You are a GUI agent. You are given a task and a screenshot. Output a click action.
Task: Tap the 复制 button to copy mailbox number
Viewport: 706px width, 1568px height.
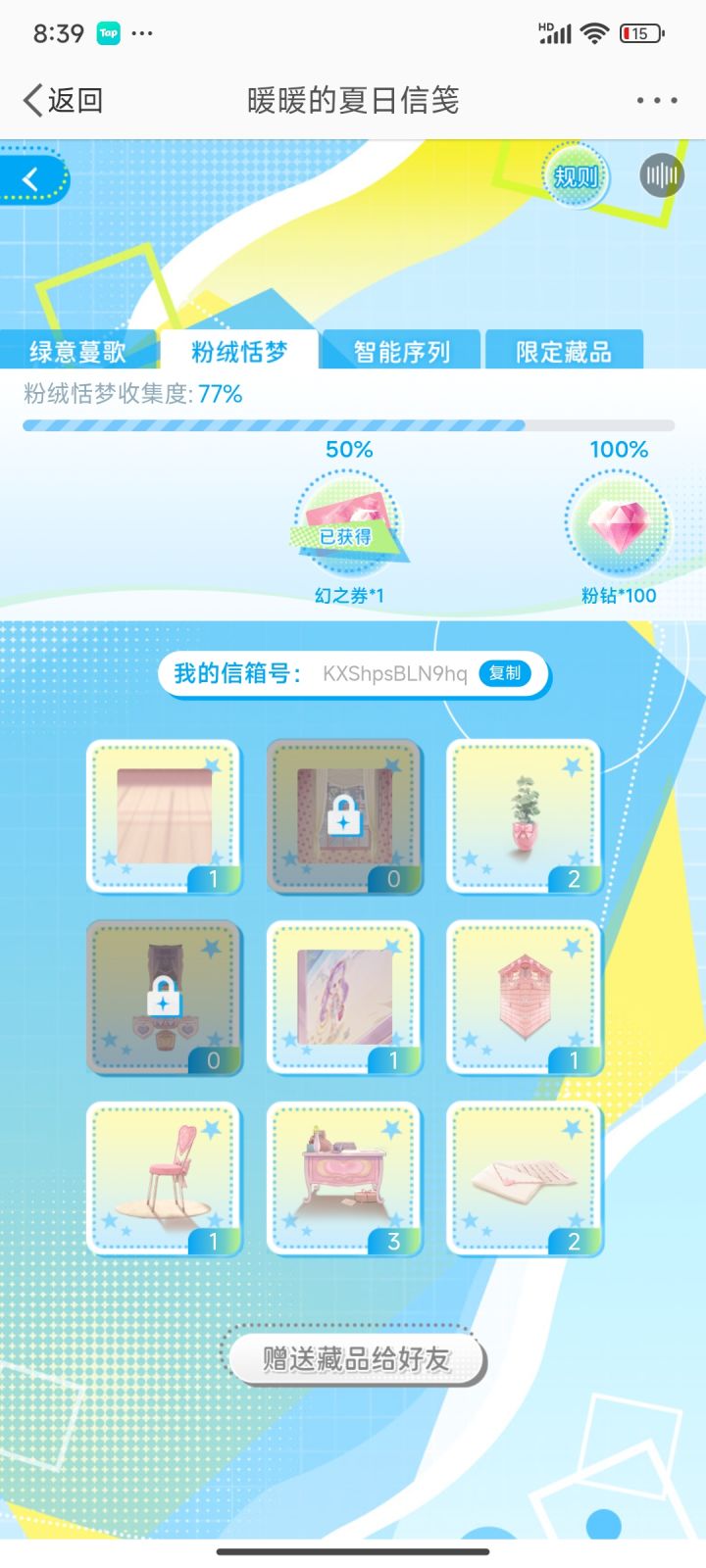point(503,673)
